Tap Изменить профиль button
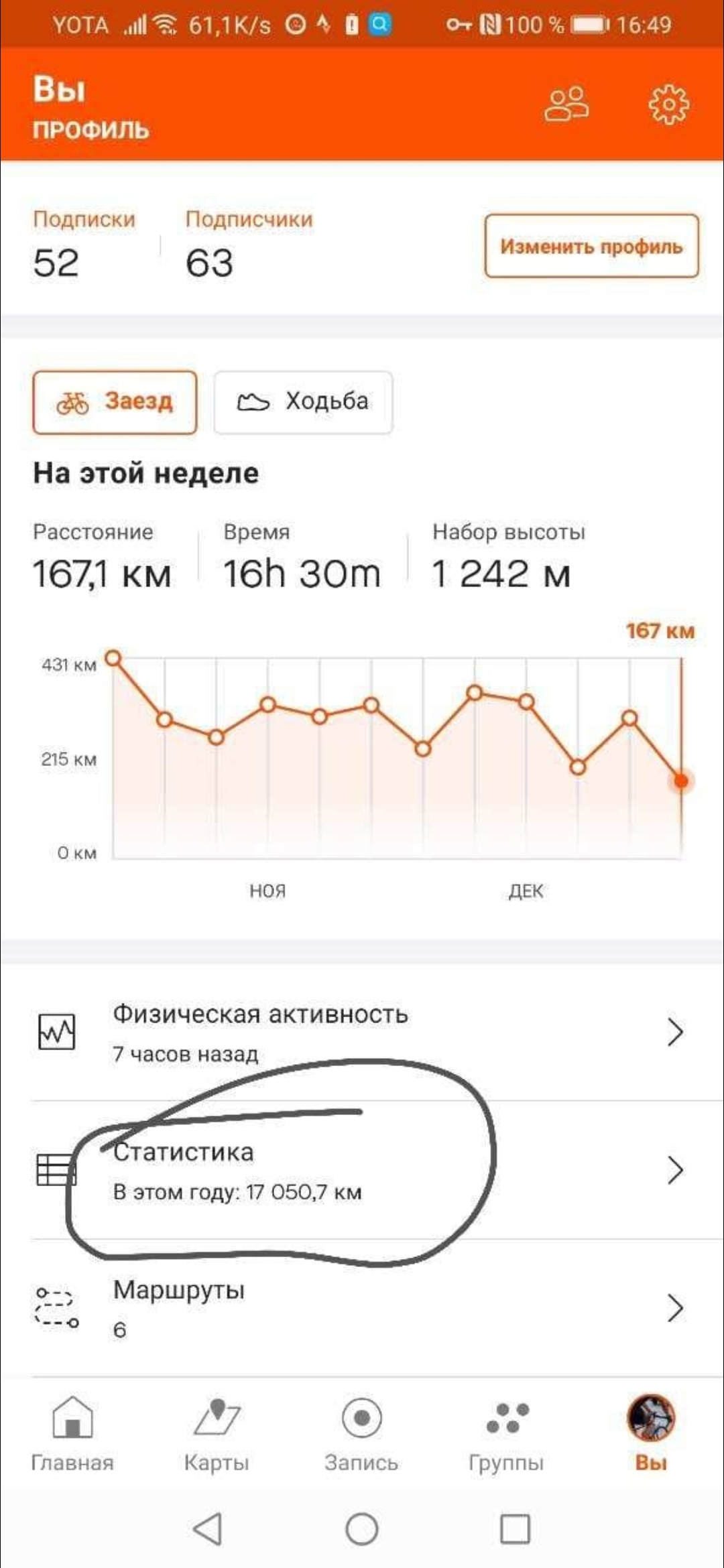The height and width of the screenshot is (1568, 724). click(591, 246)
